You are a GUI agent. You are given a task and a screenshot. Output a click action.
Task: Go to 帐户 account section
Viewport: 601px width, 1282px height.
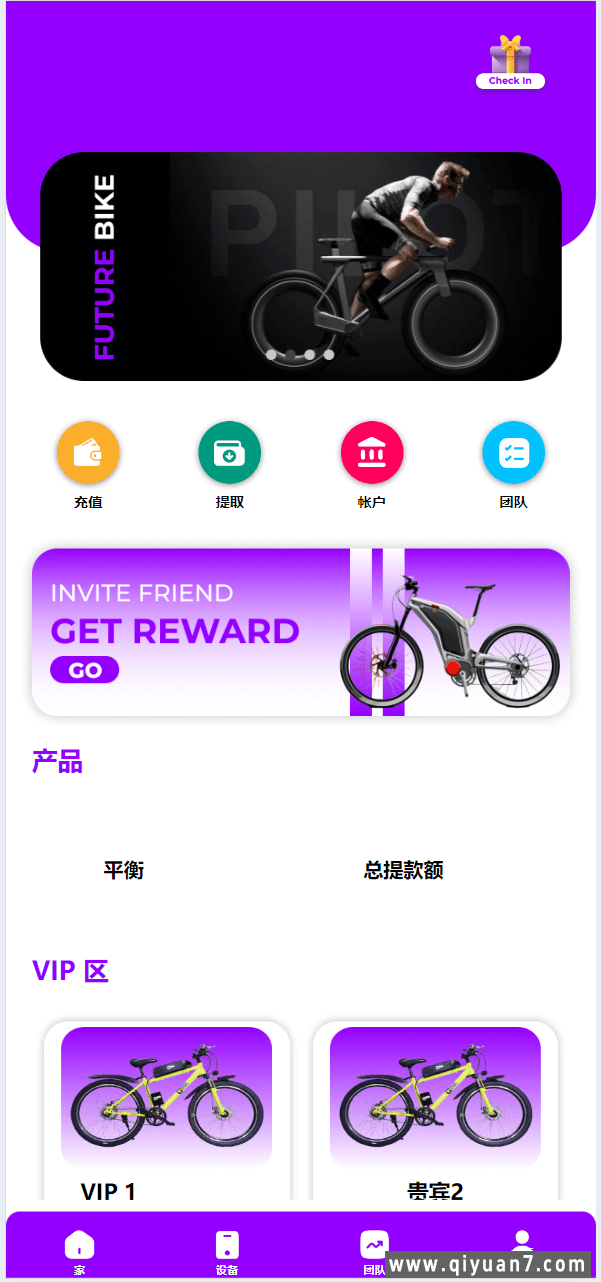coord(371,454)
